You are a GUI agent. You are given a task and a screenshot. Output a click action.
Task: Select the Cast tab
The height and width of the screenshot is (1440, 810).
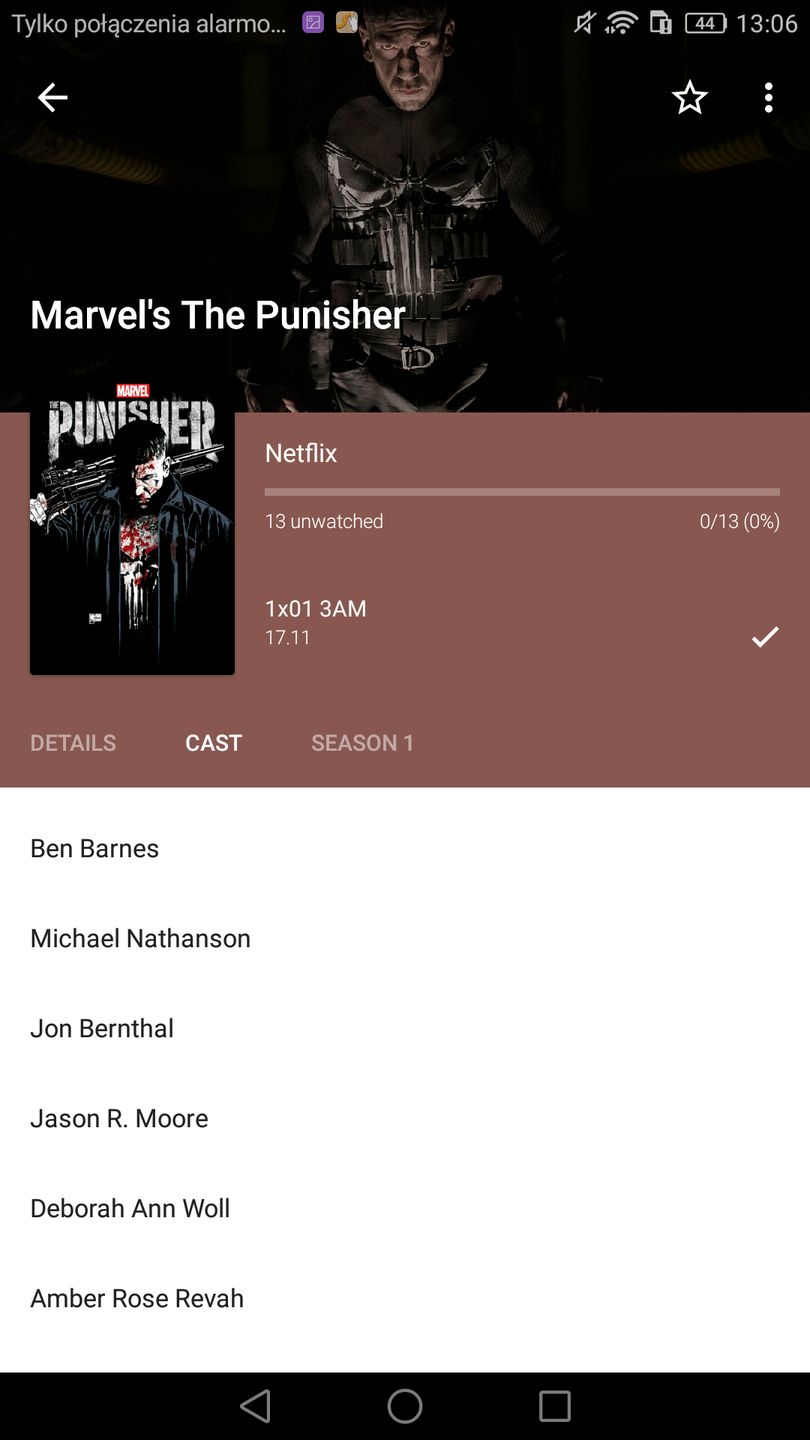click(213, 743)
